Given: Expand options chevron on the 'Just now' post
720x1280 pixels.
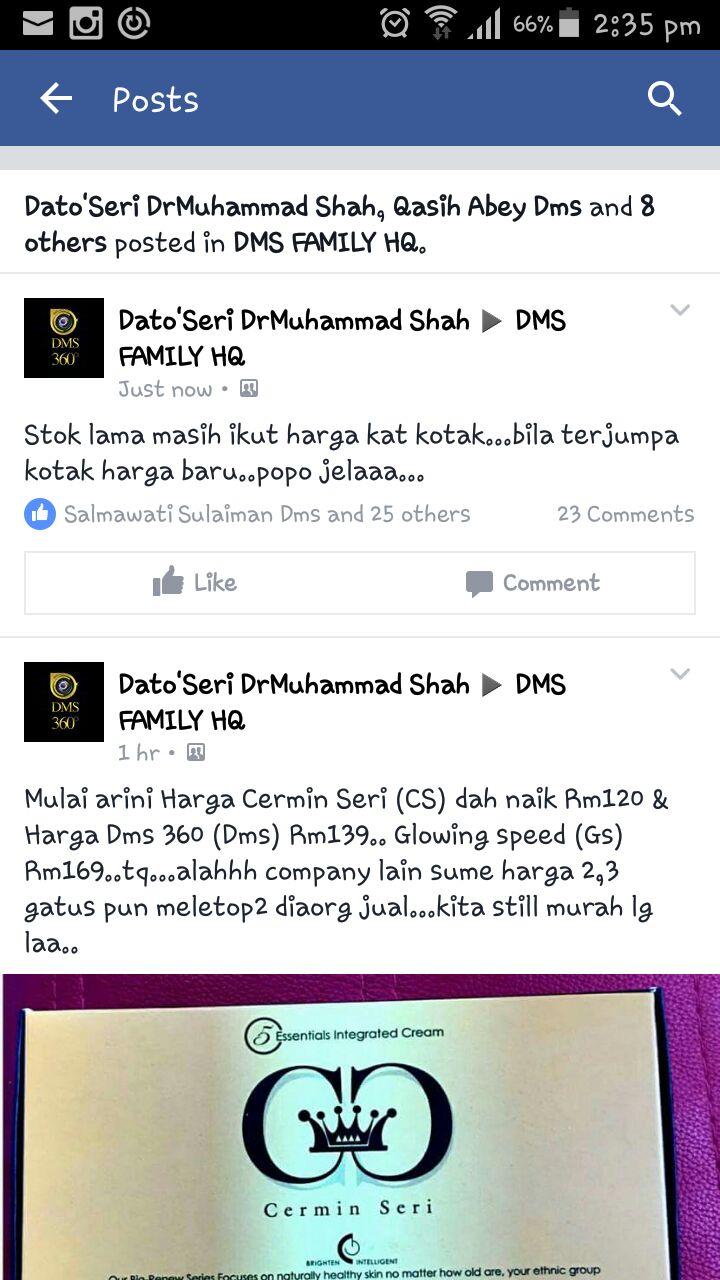Looking at the screenshot, I should 680,310.
